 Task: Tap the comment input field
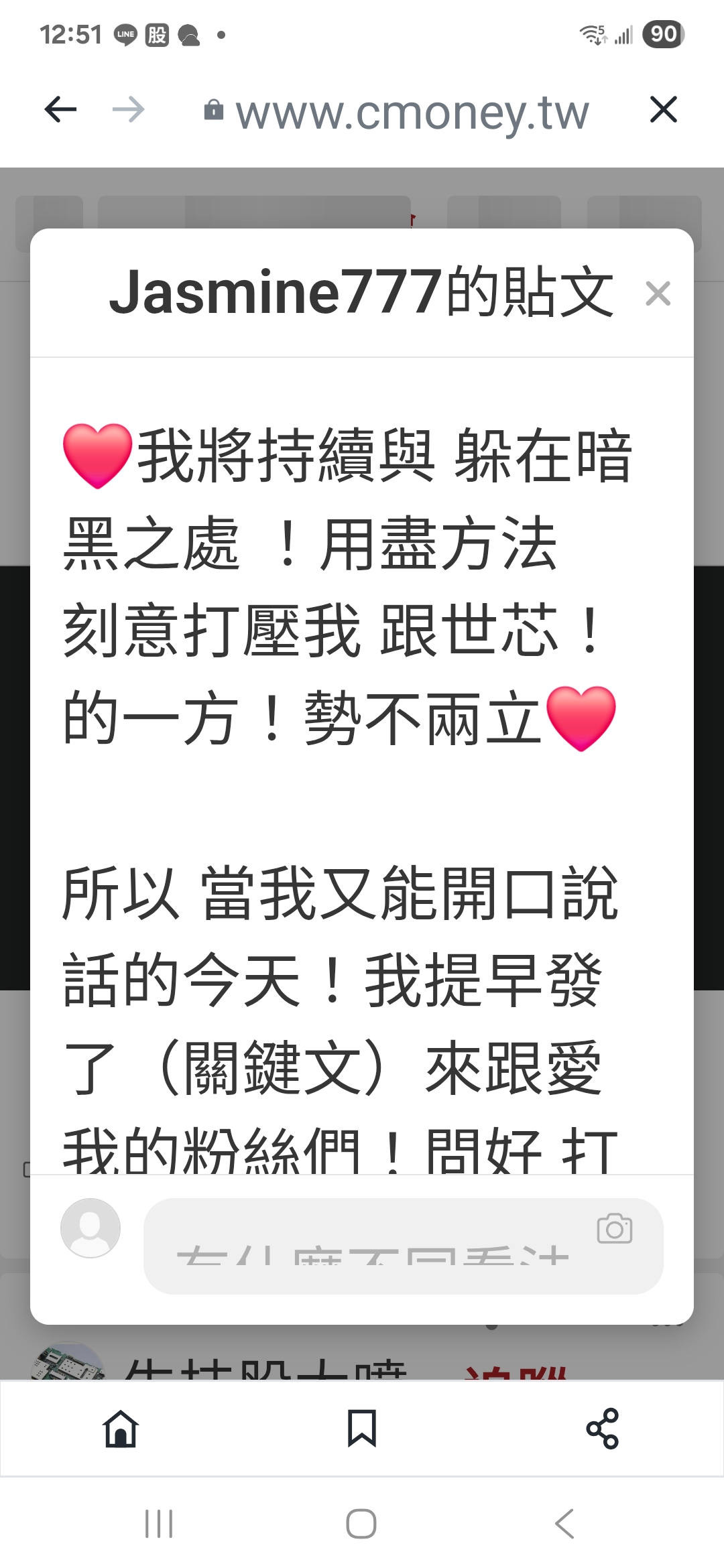[369, 1246]
